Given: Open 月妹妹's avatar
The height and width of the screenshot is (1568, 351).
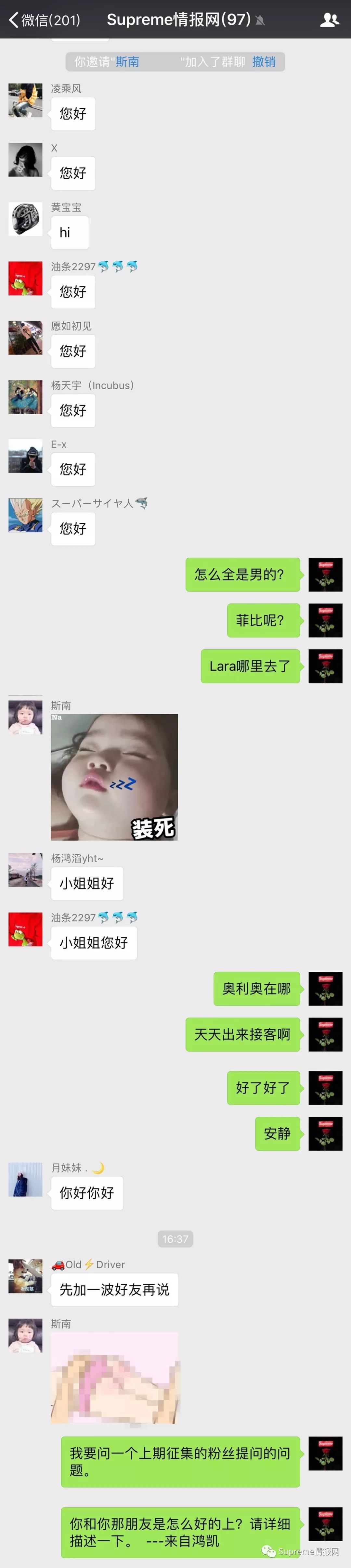Looking at the screenshot, I should click(26, 1179).
